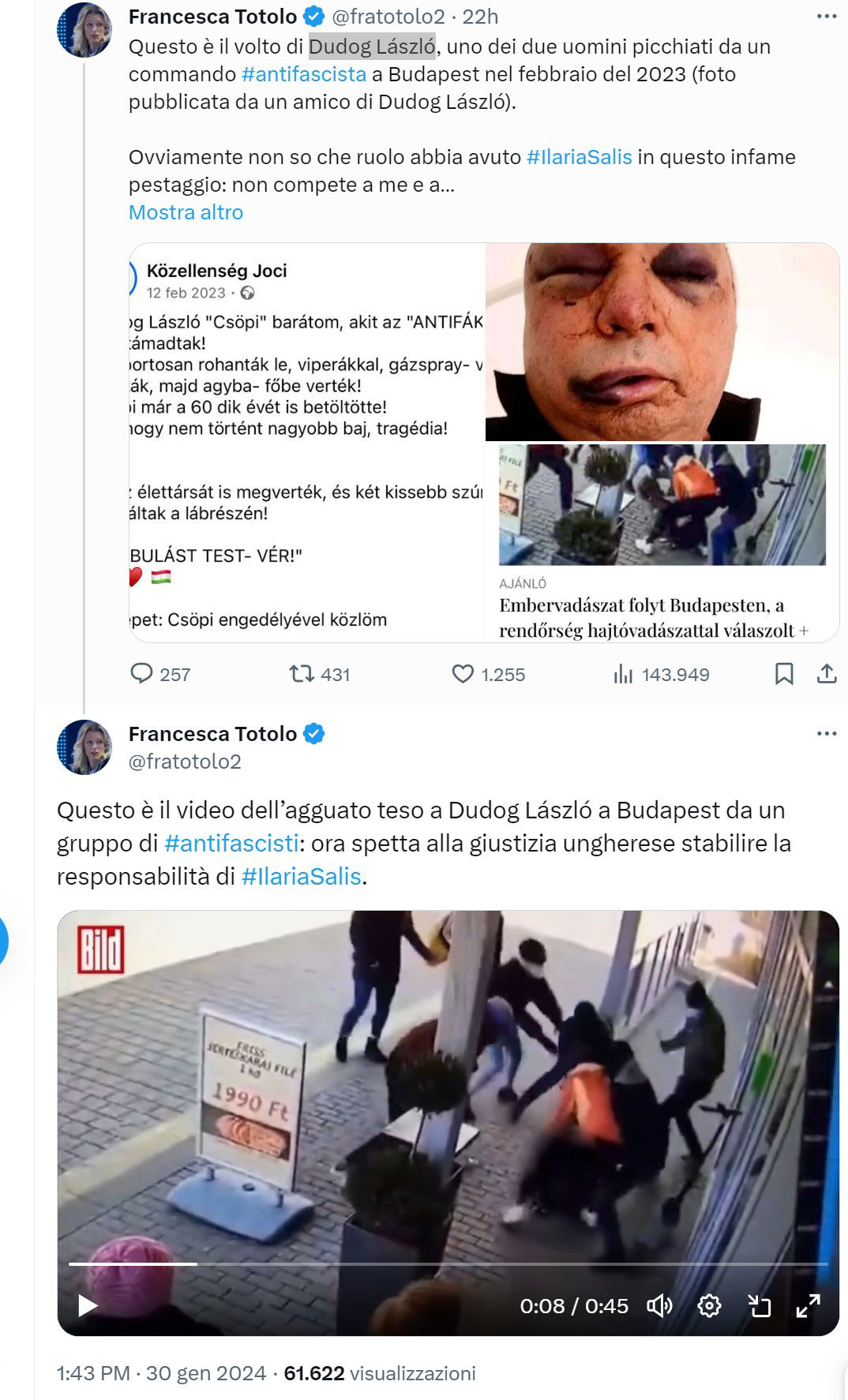Open the #antifascista hashtag

tap(303, 74)
